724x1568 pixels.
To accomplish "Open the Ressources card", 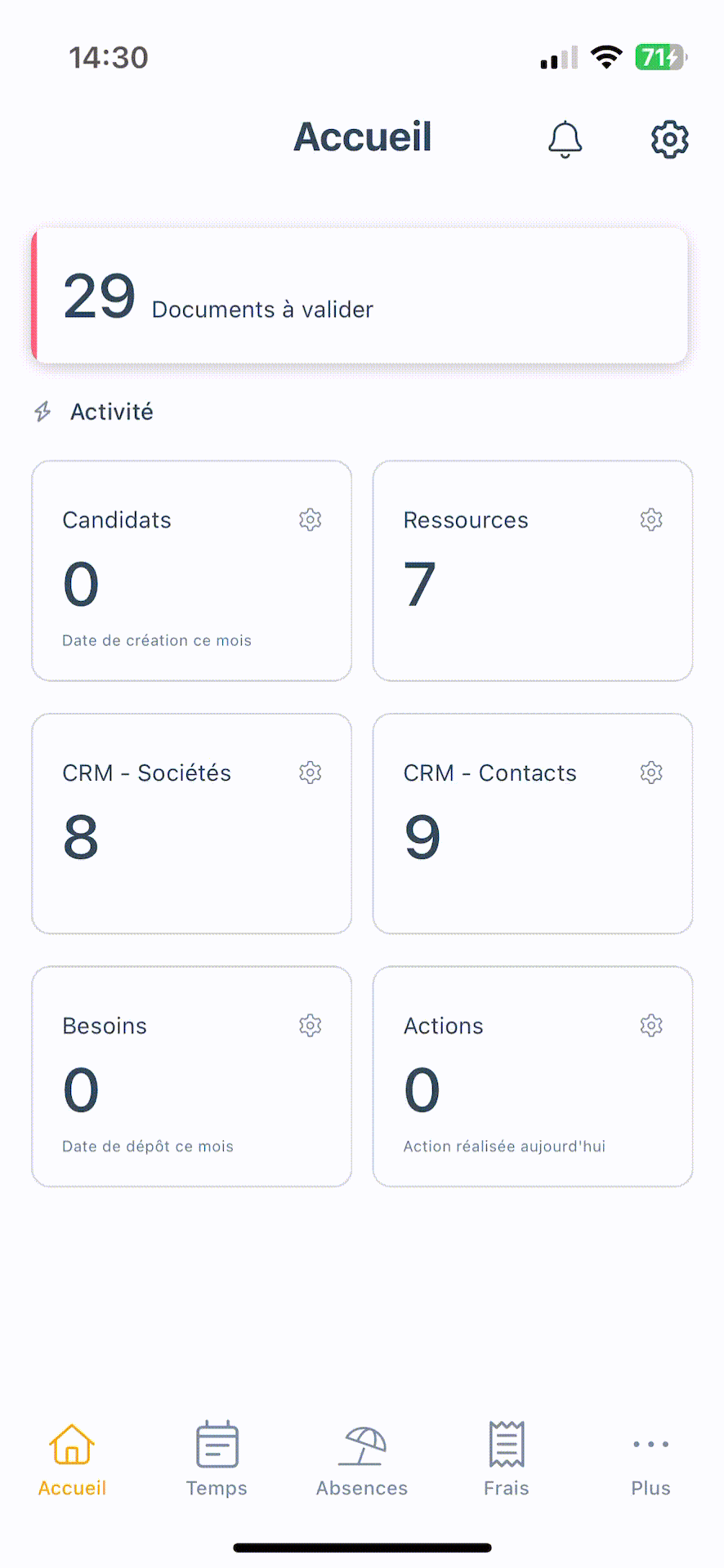I will (x=533, y=571).
